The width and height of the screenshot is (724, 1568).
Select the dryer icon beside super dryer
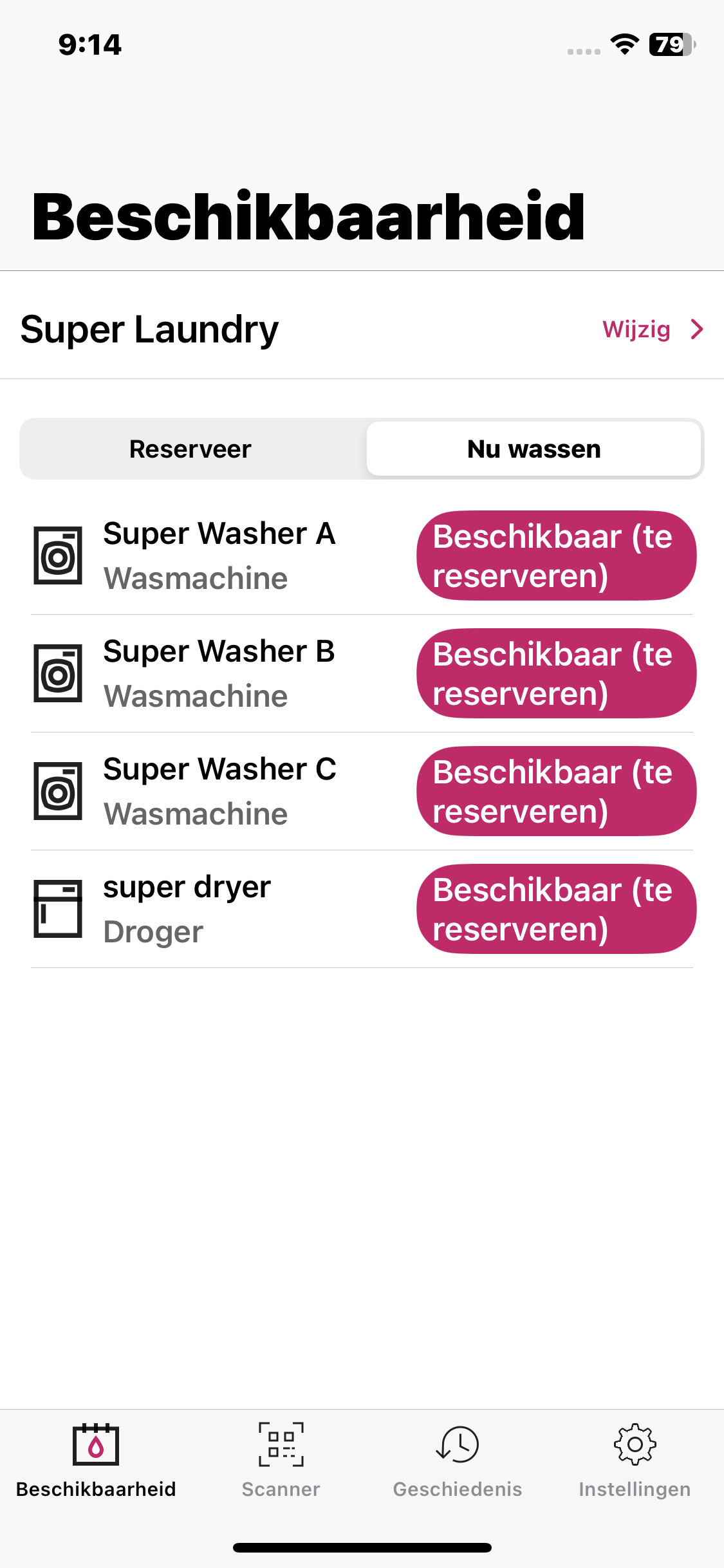coord(58,908)
